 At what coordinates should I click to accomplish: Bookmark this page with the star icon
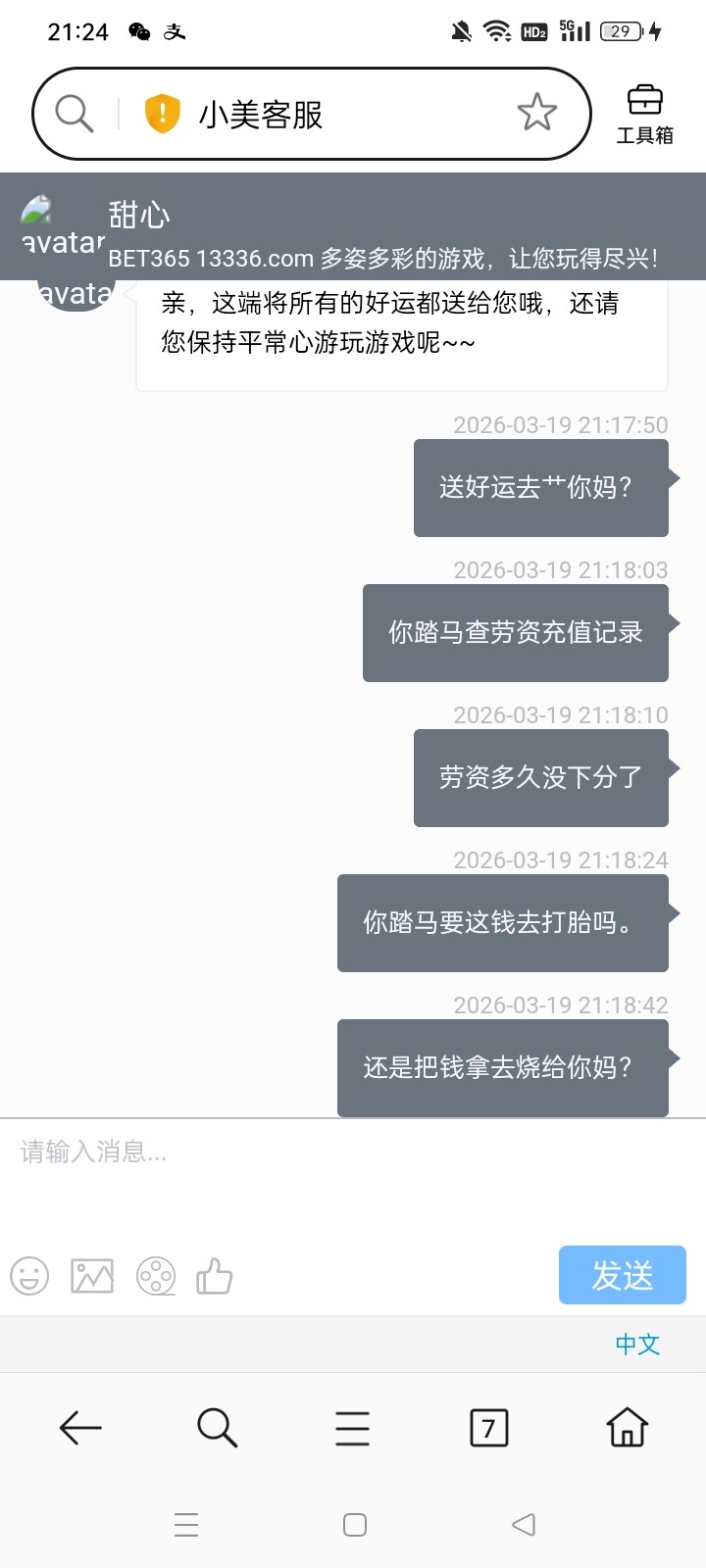pyautogui.click(x=536, y=114)
